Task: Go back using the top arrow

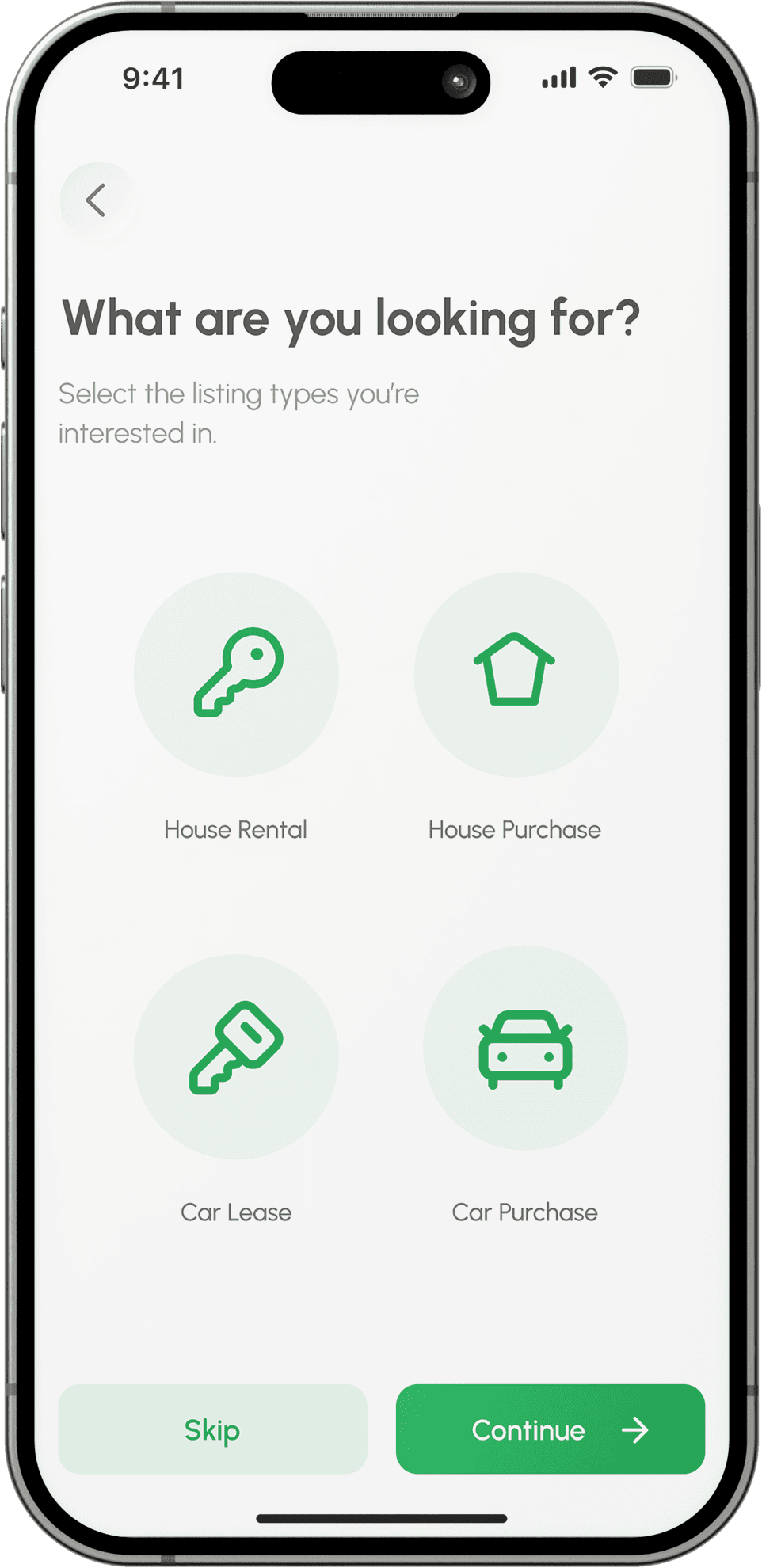Action: point(97,200)
